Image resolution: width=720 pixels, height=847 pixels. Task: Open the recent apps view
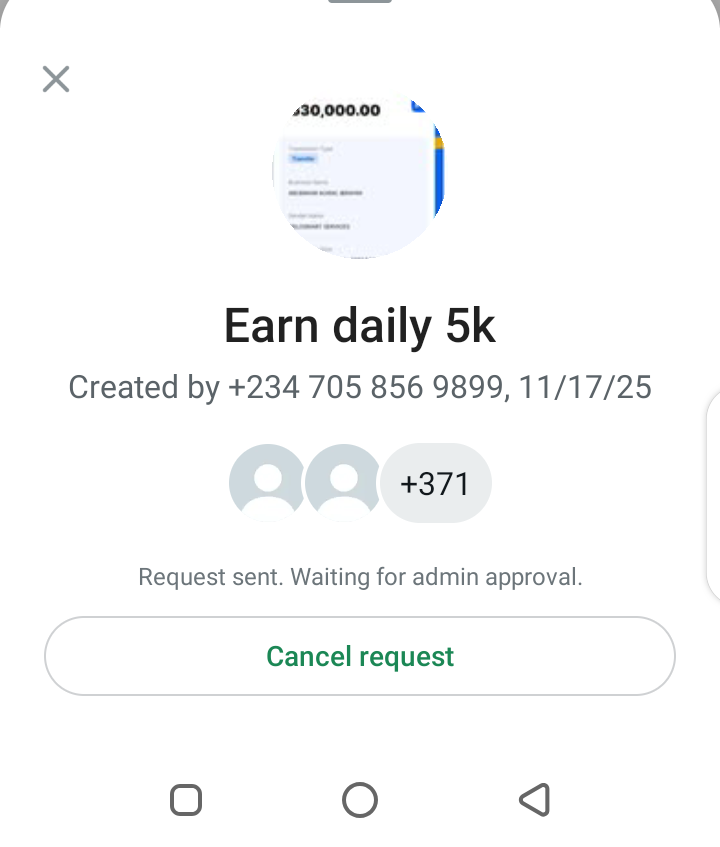[186, 799]
